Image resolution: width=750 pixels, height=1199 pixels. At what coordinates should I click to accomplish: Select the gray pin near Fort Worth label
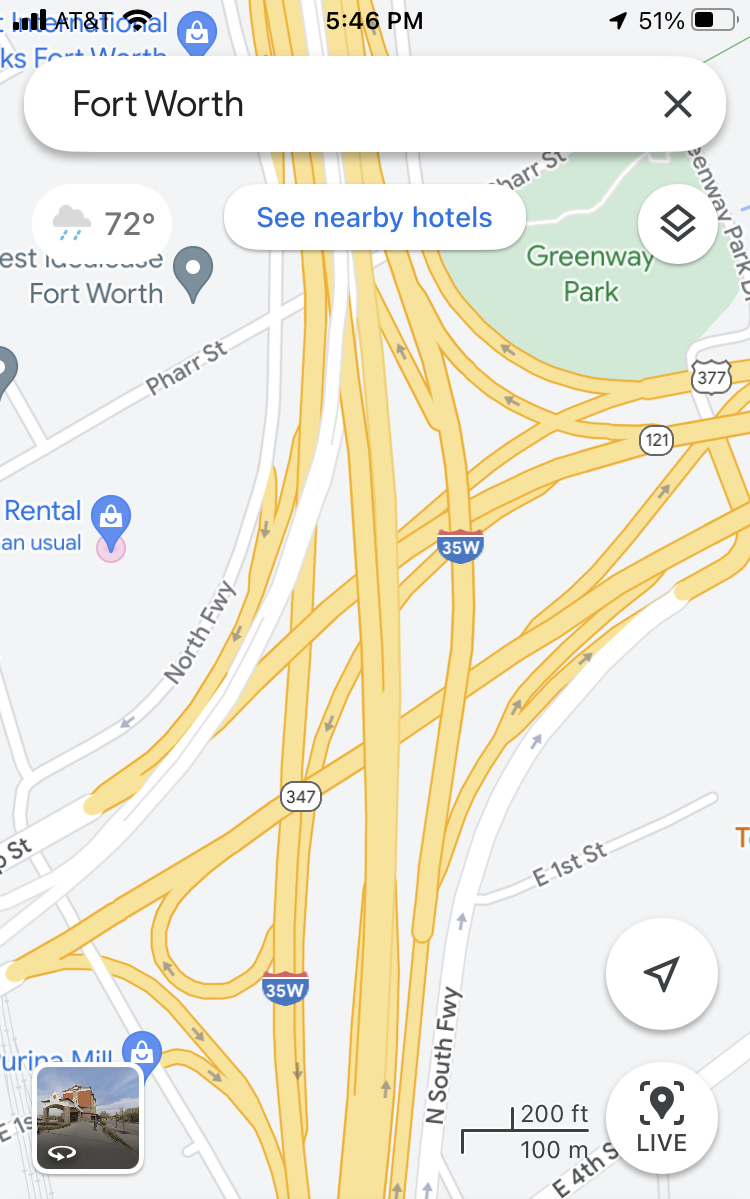click(x=193, y=273)
